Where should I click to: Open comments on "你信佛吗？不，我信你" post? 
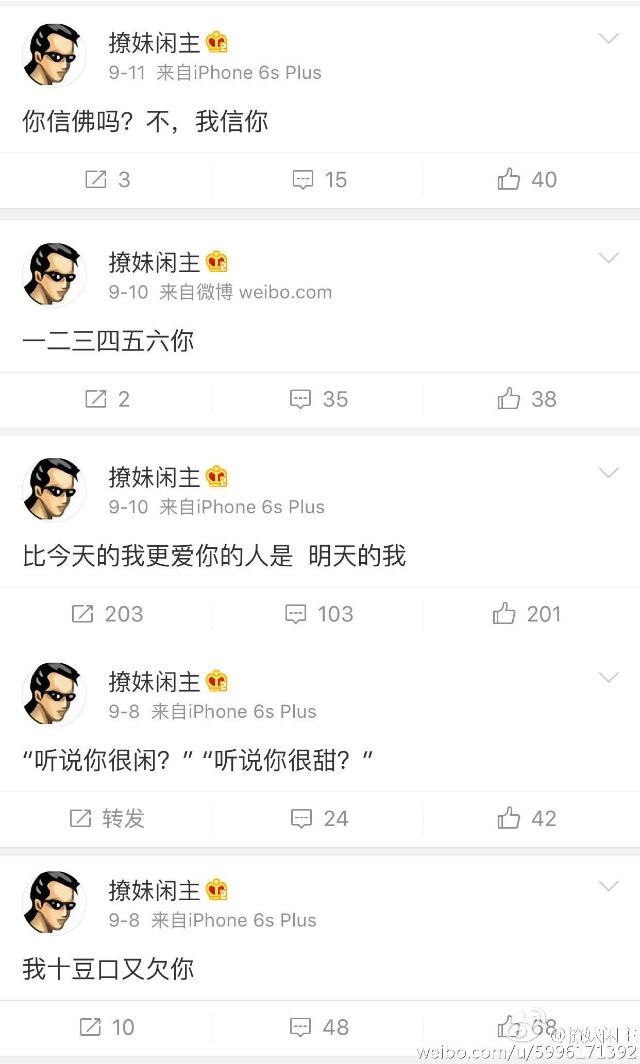(319, 180)
